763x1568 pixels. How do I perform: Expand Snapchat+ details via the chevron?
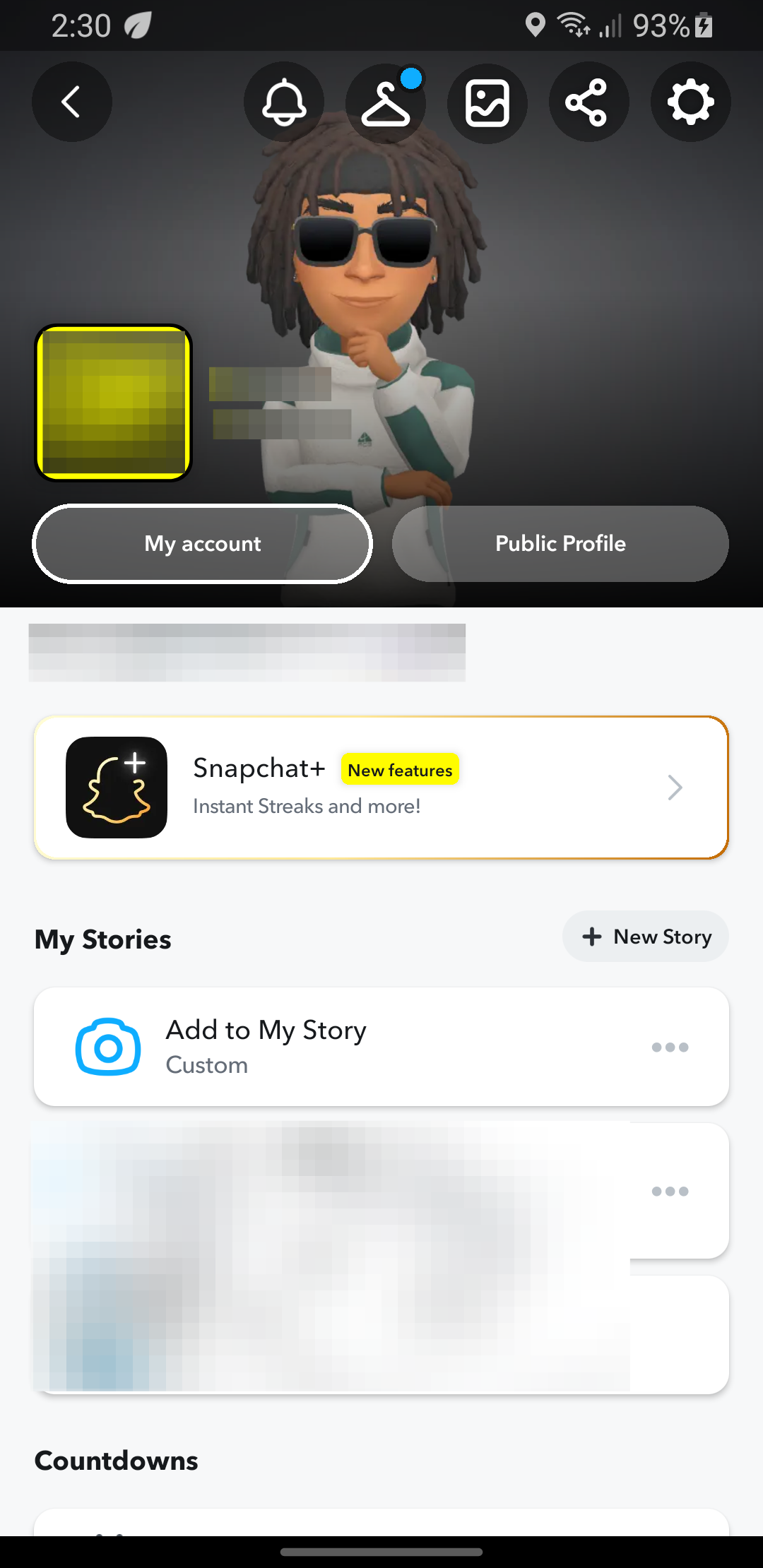tap(675, 787)
